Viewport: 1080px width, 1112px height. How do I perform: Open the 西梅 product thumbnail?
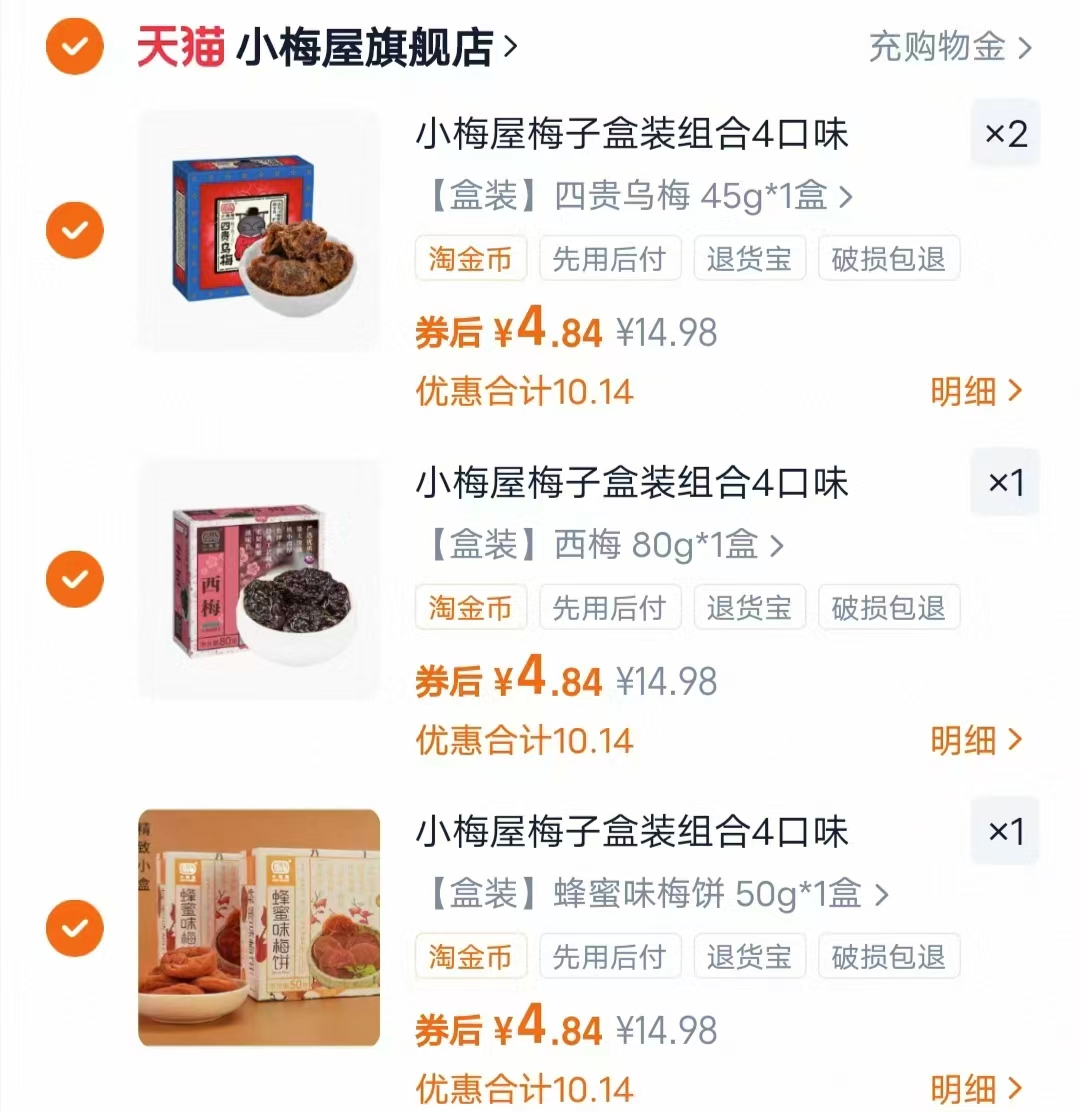[258, 578]
